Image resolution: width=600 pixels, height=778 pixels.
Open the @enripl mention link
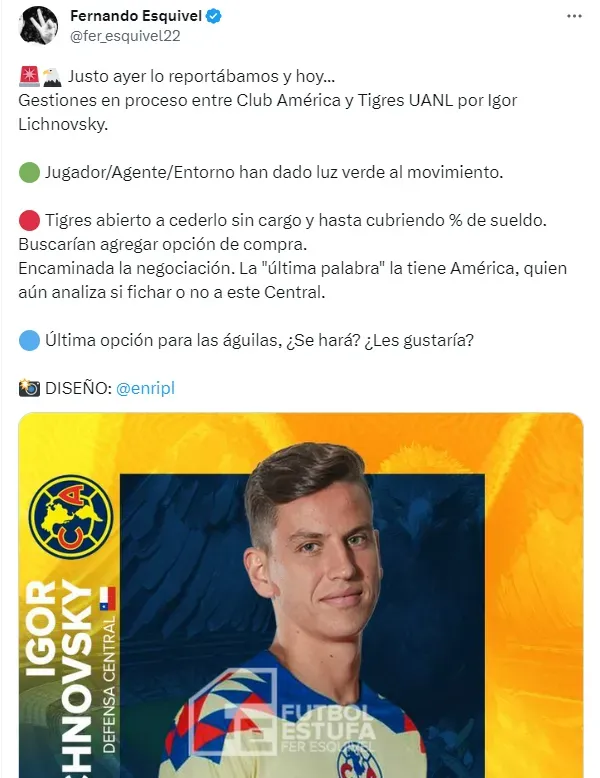click(x=145, y=388)
